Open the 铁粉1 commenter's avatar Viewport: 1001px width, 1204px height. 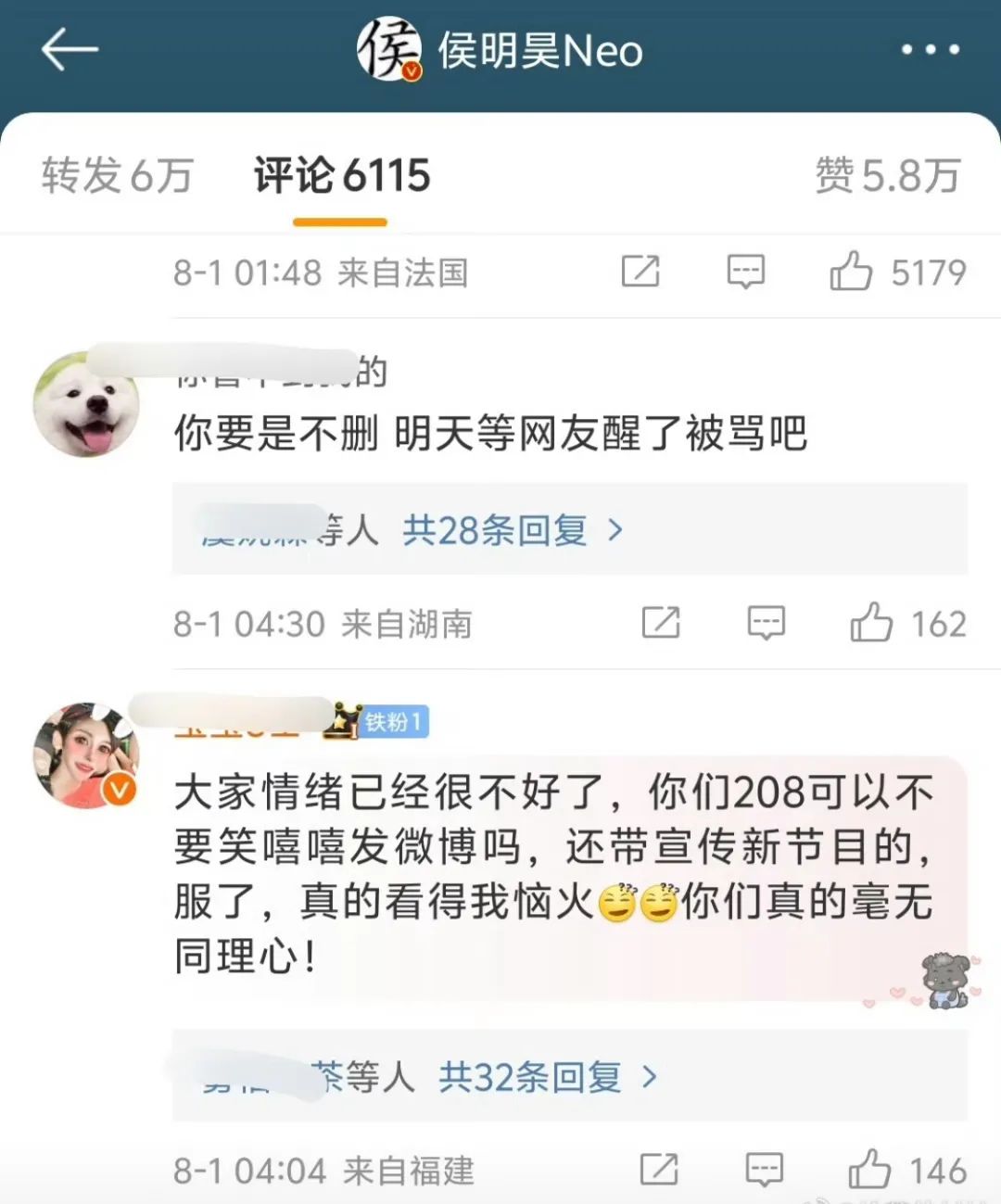[86, 755]
